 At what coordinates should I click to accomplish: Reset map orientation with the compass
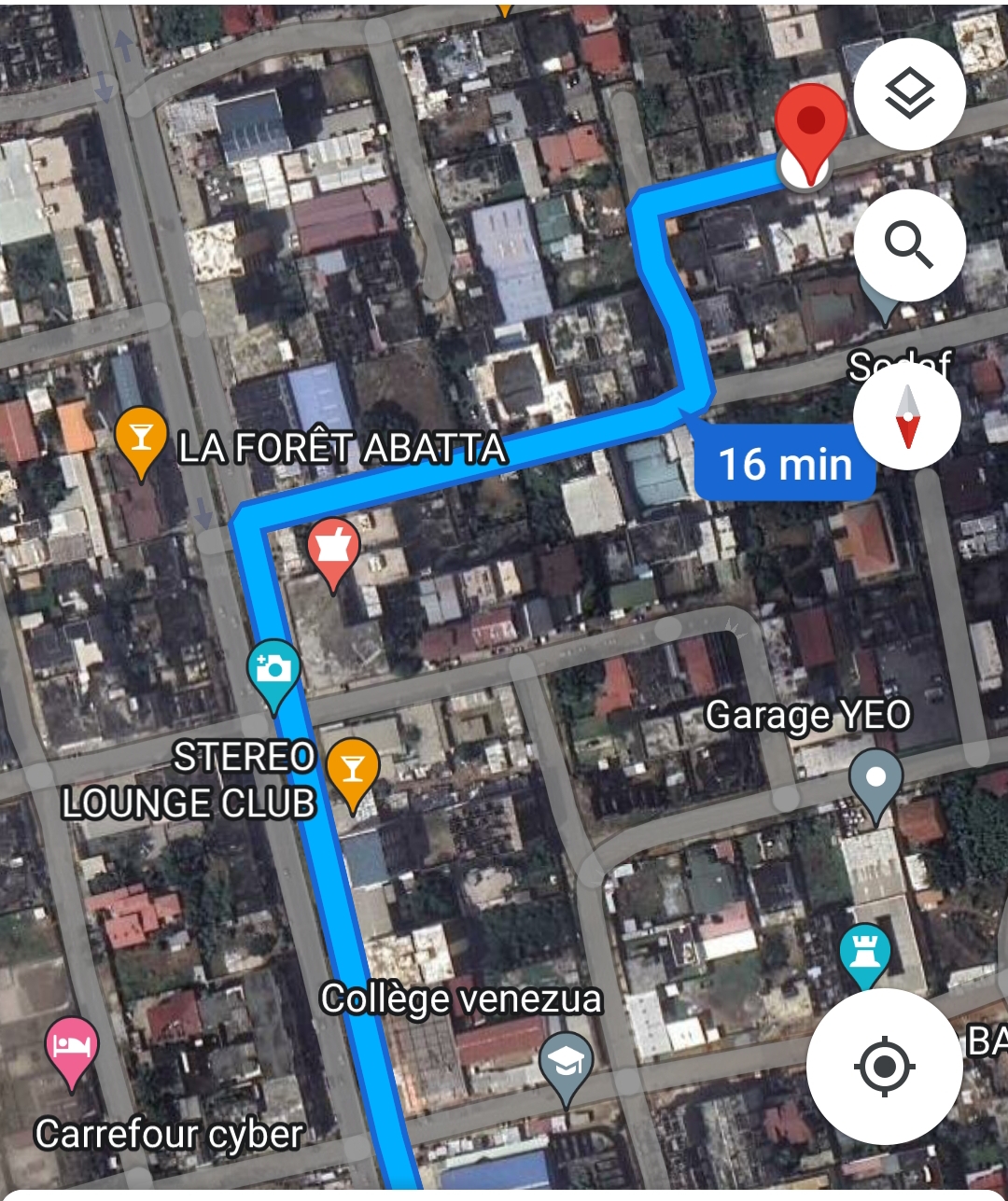click(x=907, y=416)
